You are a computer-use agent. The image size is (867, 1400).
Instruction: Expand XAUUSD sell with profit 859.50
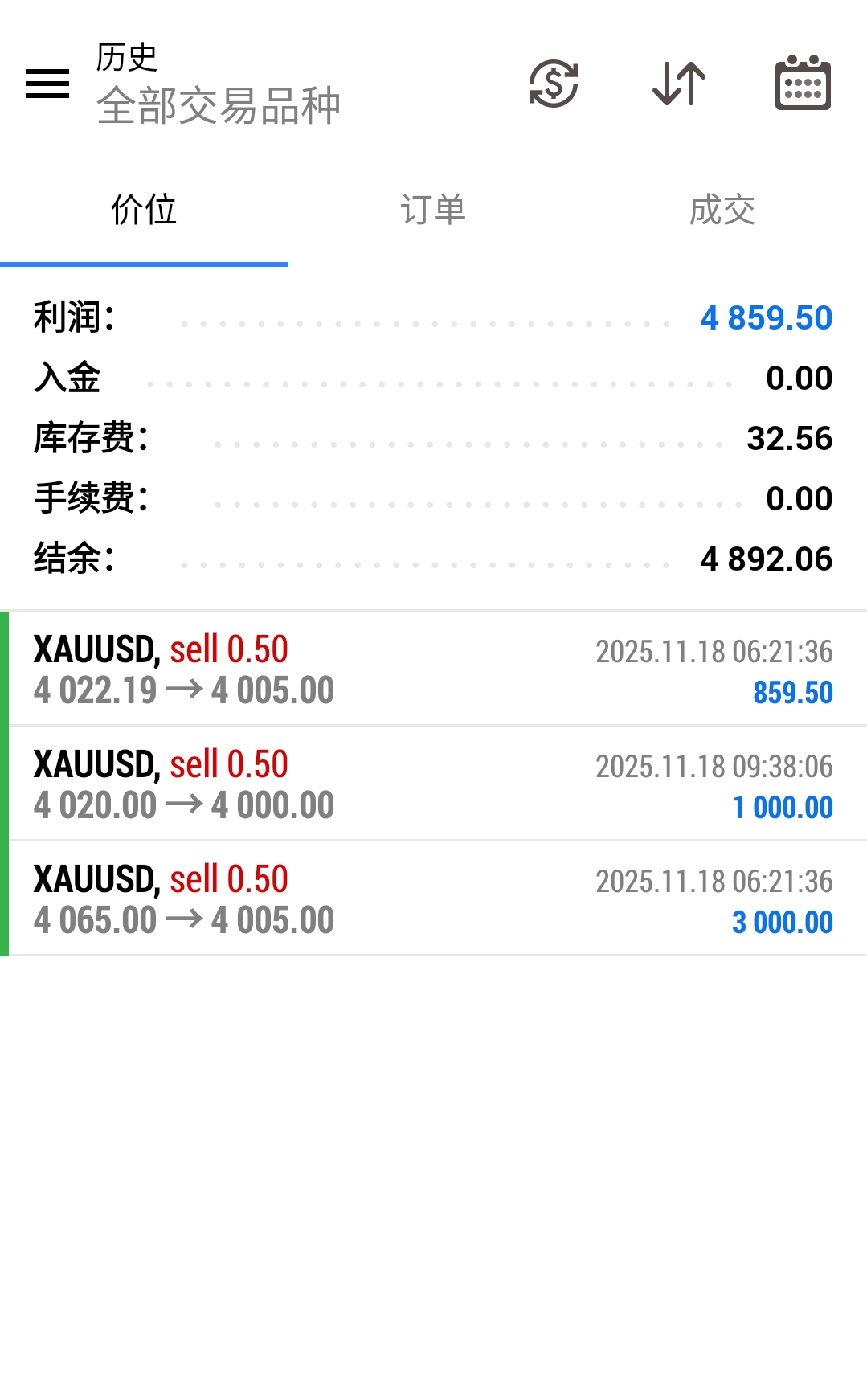click(434, 669)
